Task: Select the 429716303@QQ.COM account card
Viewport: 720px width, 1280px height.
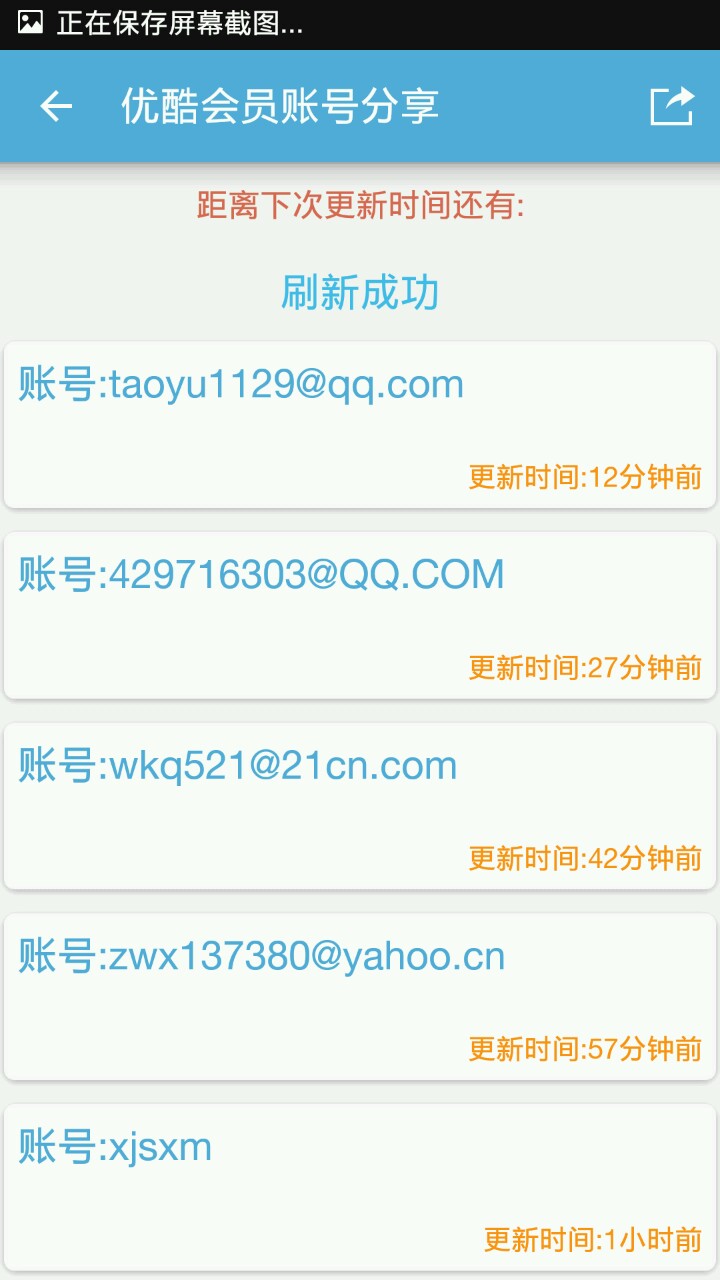Action: coord(360,615)
